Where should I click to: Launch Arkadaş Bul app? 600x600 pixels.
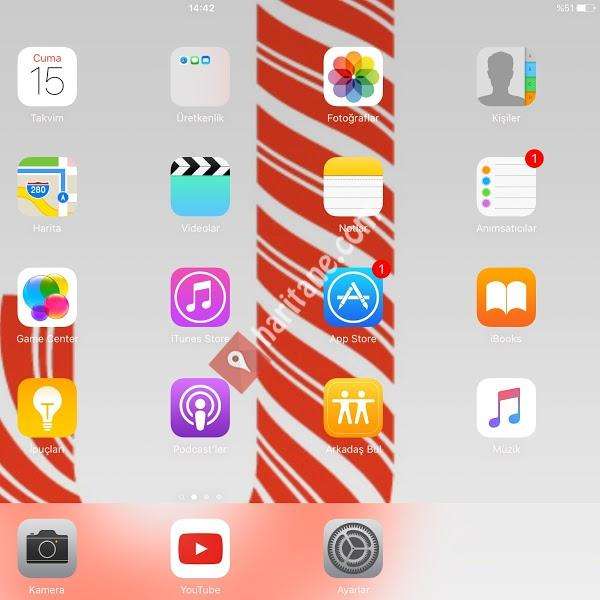click(x=353, y=408)
